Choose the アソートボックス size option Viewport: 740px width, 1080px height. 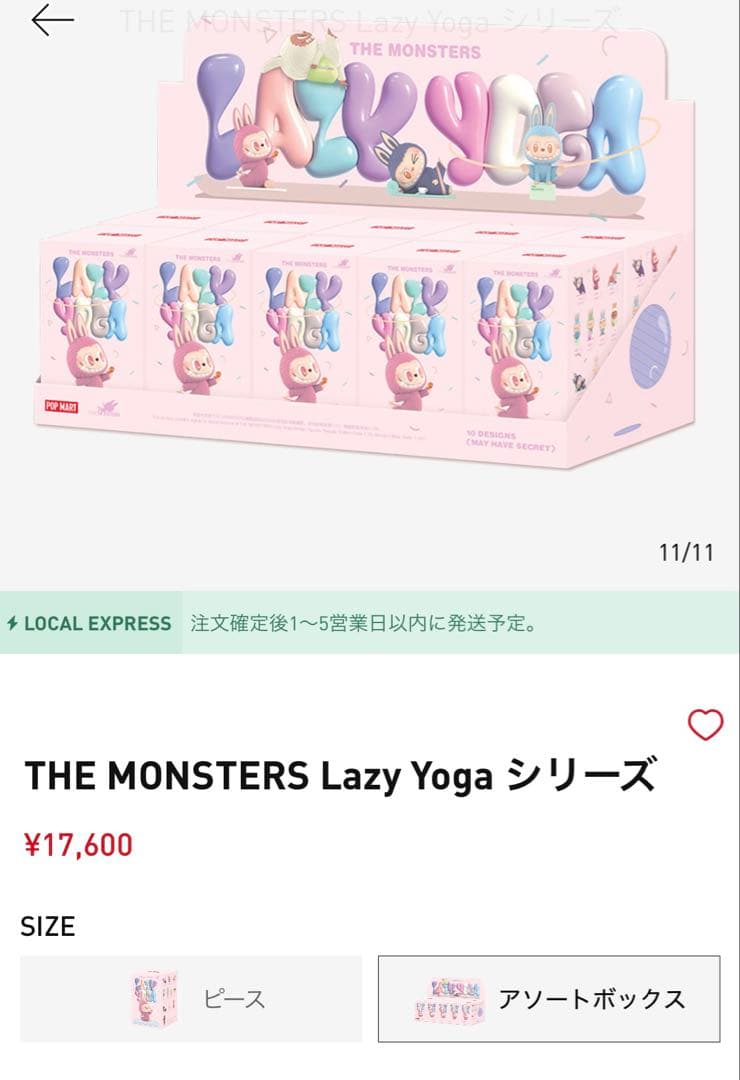pos(549,999)
